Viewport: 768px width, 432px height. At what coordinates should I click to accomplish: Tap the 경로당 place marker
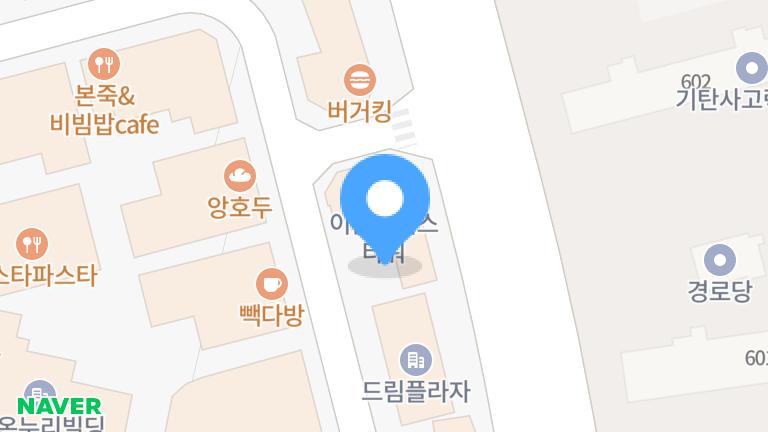click(719, 261)
